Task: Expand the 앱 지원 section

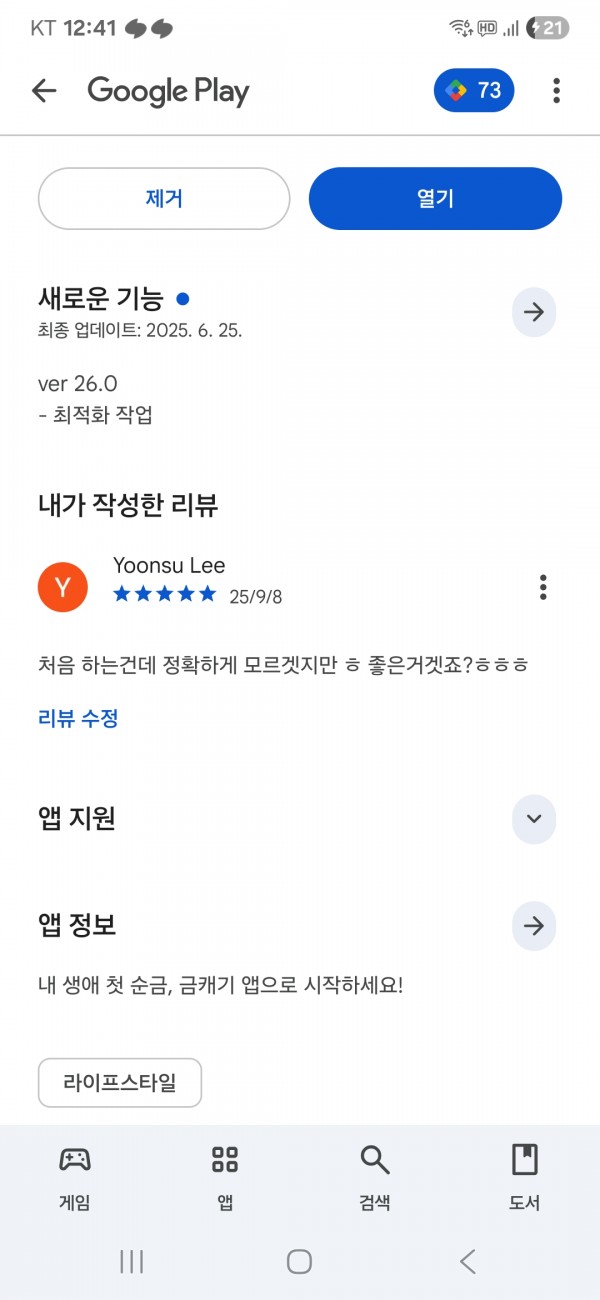Action: [x=534, y=819]
